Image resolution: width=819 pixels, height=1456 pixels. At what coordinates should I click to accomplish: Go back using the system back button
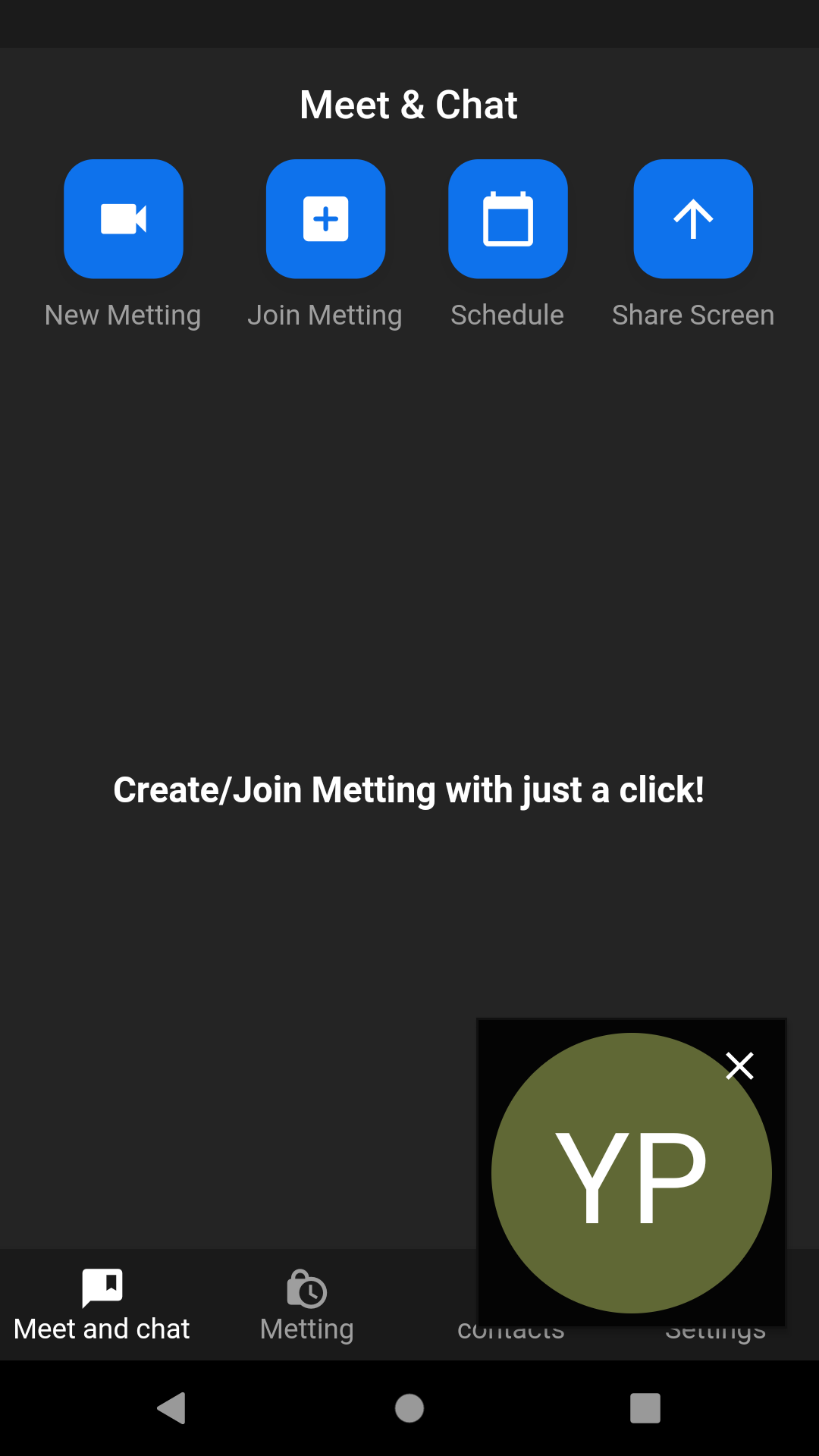pos(172,1408)
